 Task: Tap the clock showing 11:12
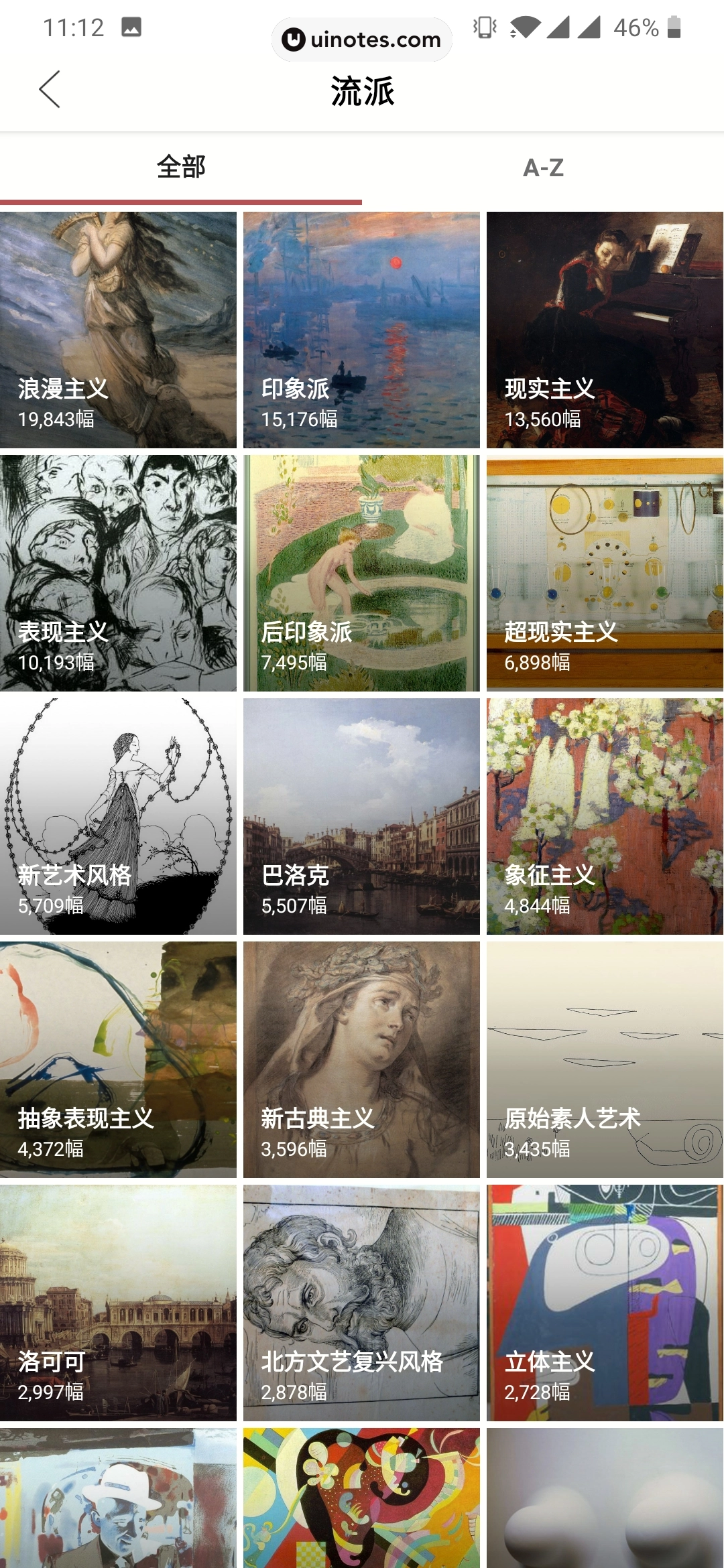coord(74,27)
